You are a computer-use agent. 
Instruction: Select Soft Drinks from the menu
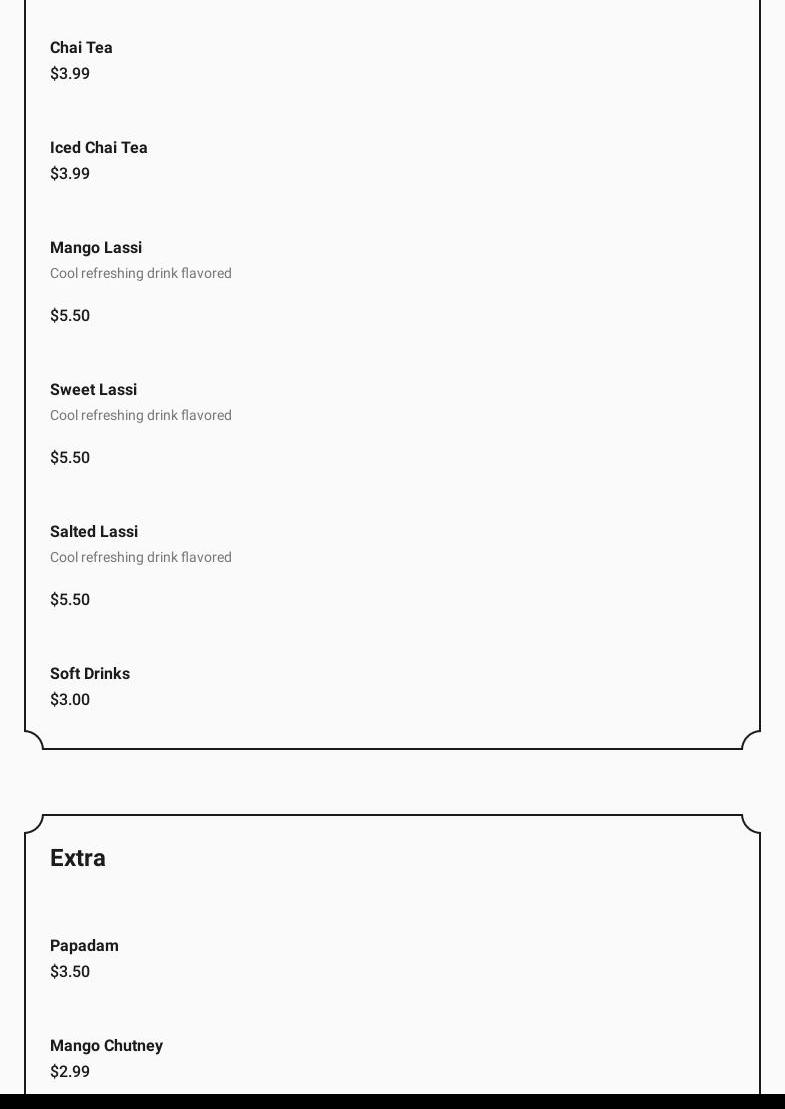click(90, 674)
